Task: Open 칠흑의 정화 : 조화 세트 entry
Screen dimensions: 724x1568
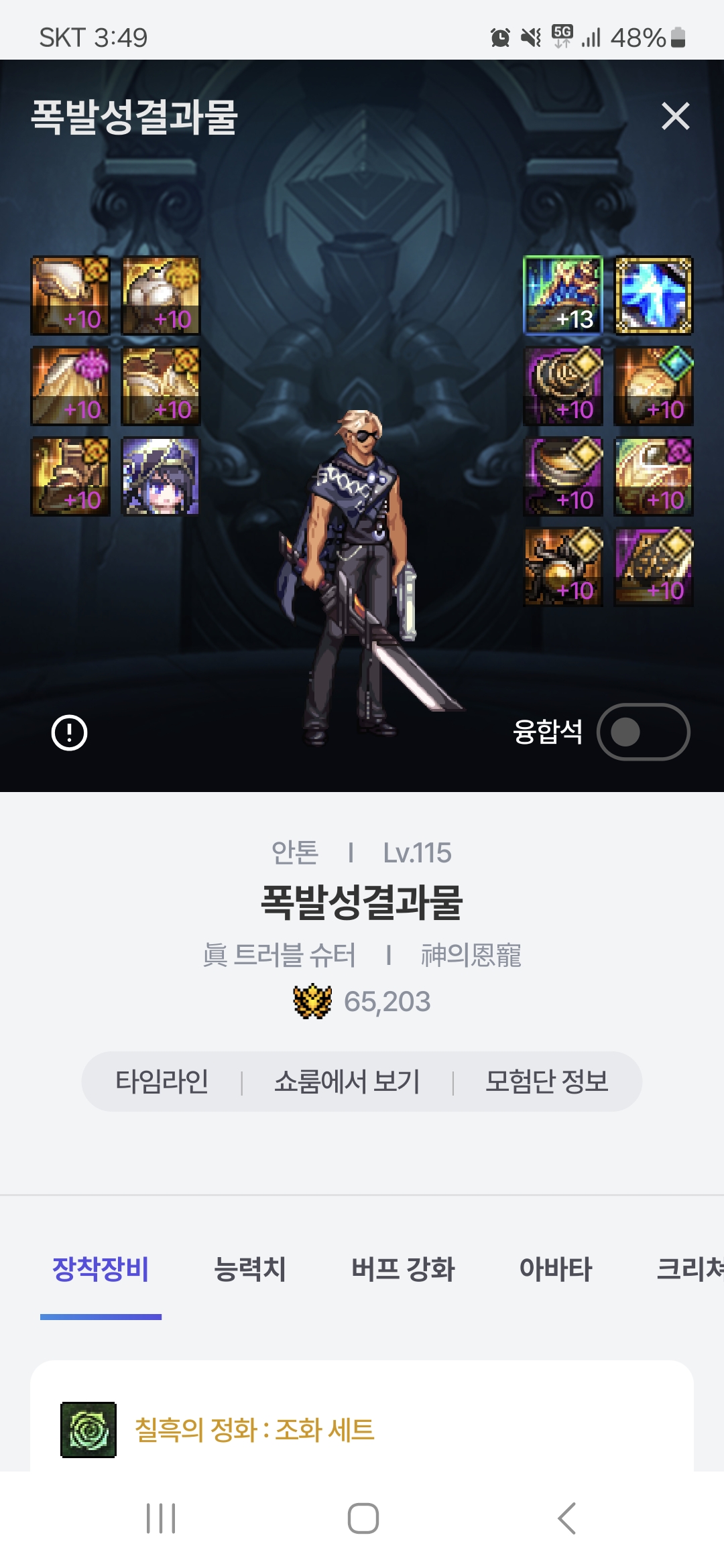Action: (x=254, y=1430)
